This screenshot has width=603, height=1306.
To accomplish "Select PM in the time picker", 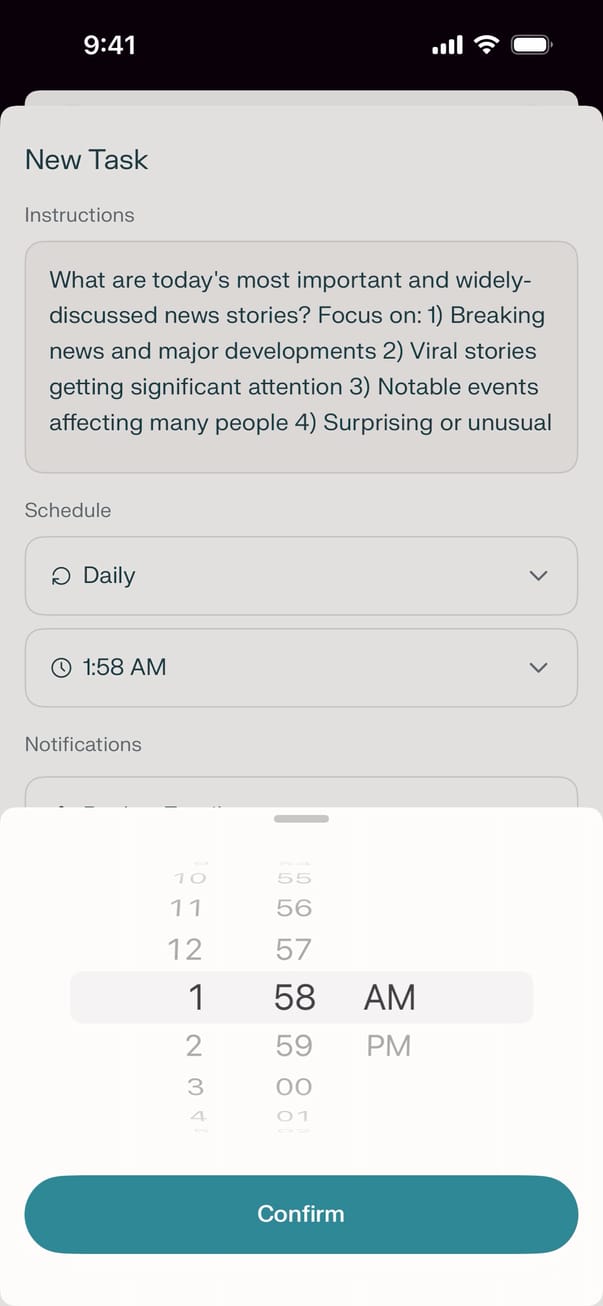I will (389, 1046).
